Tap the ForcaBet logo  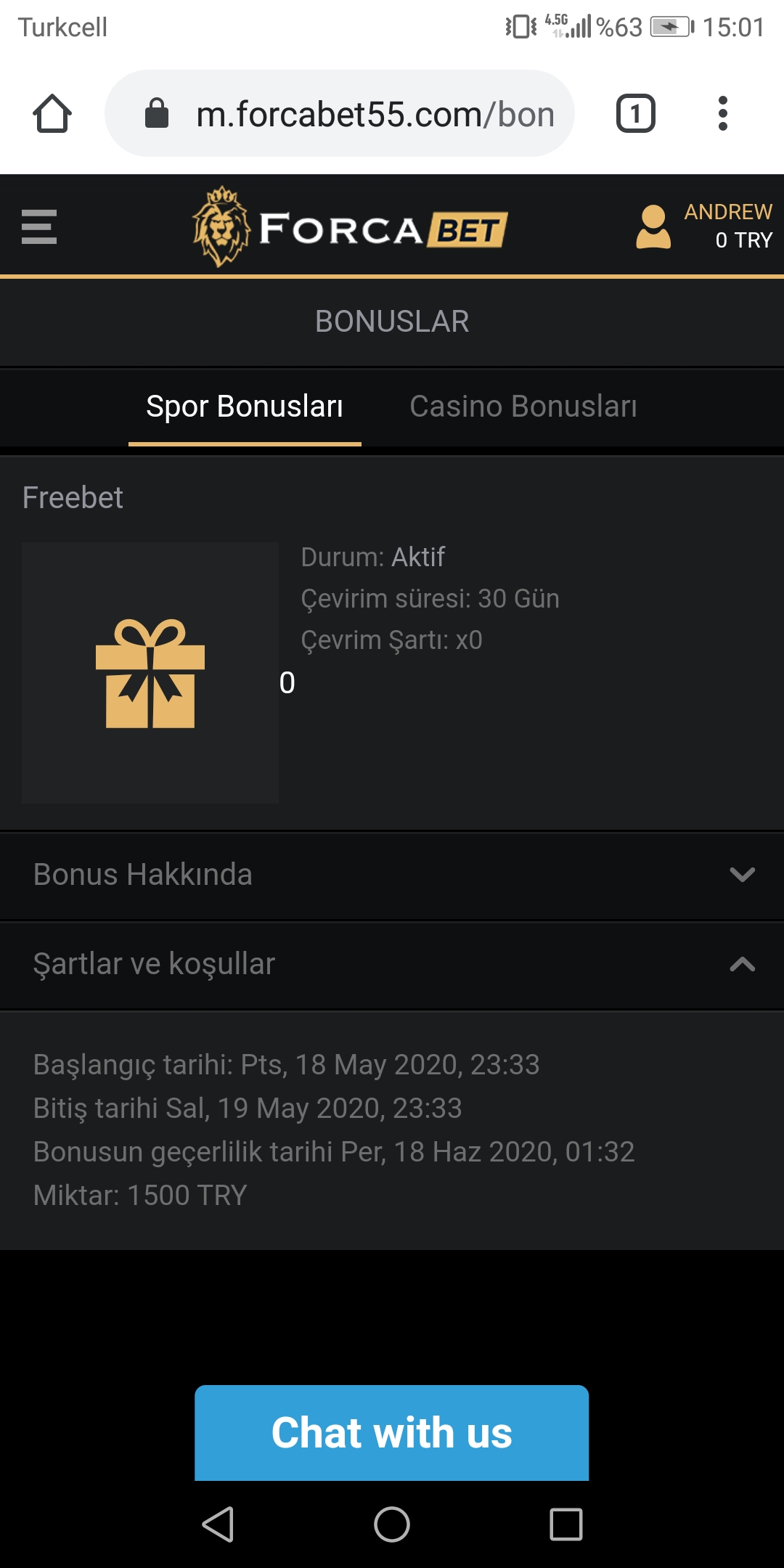(x=349, y=227)
